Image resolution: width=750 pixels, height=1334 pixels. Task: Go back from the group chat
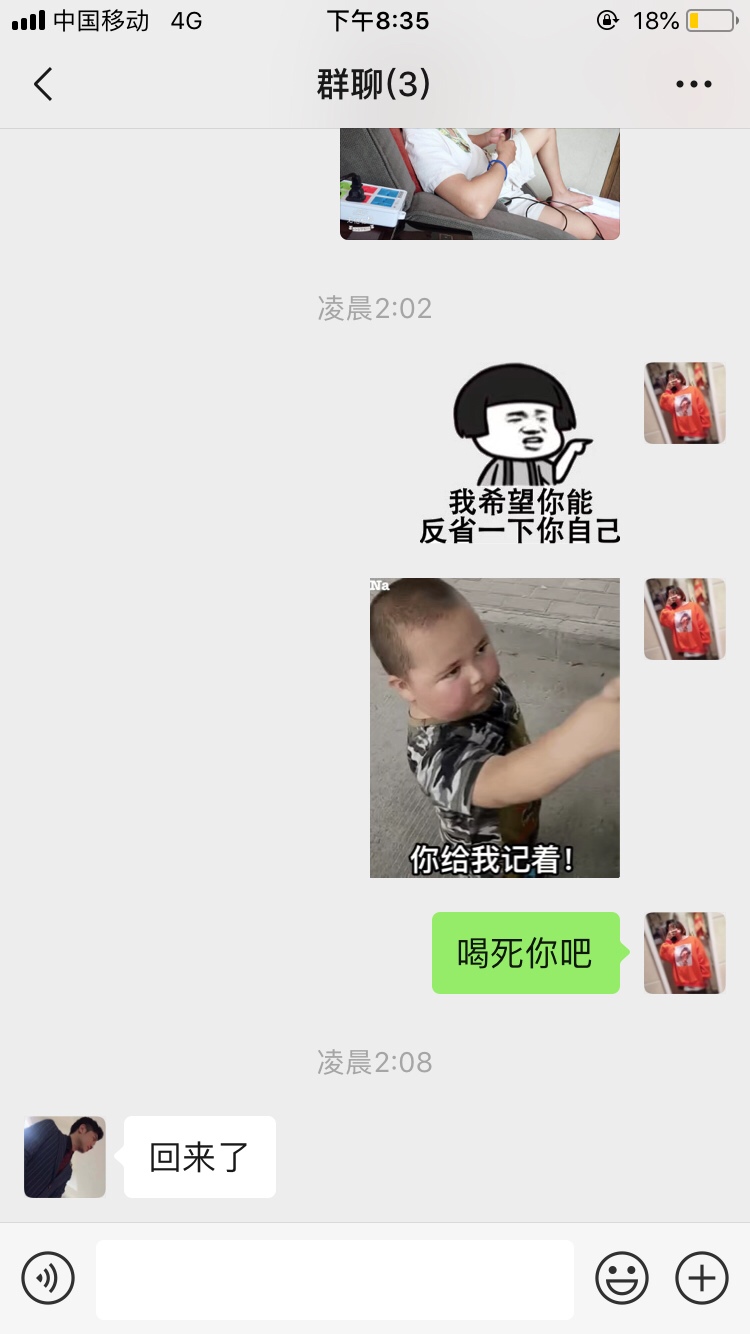[43, 85]
